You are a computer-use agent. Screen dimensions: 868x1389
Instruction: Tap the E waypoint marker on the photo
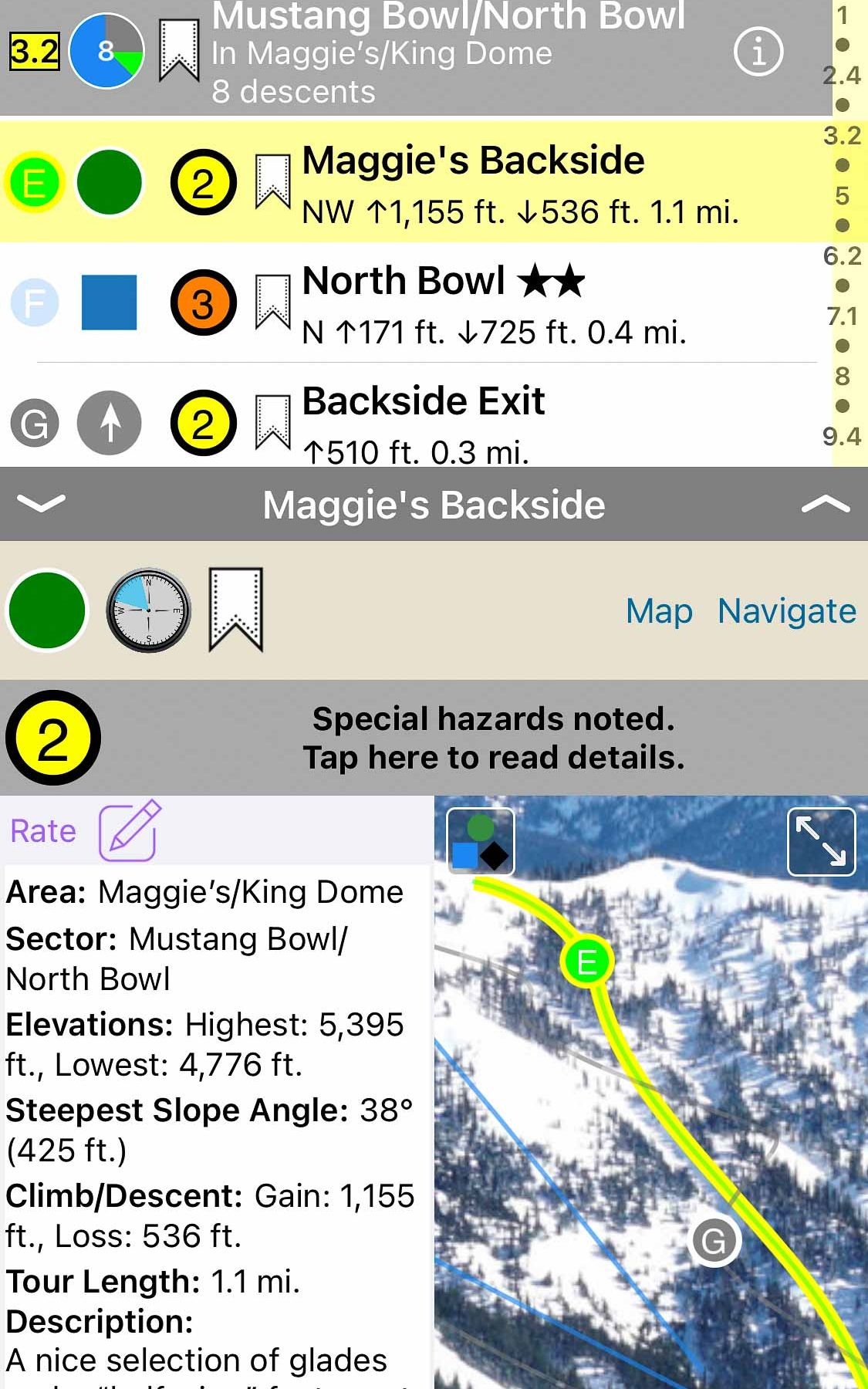tap(586, 961)
